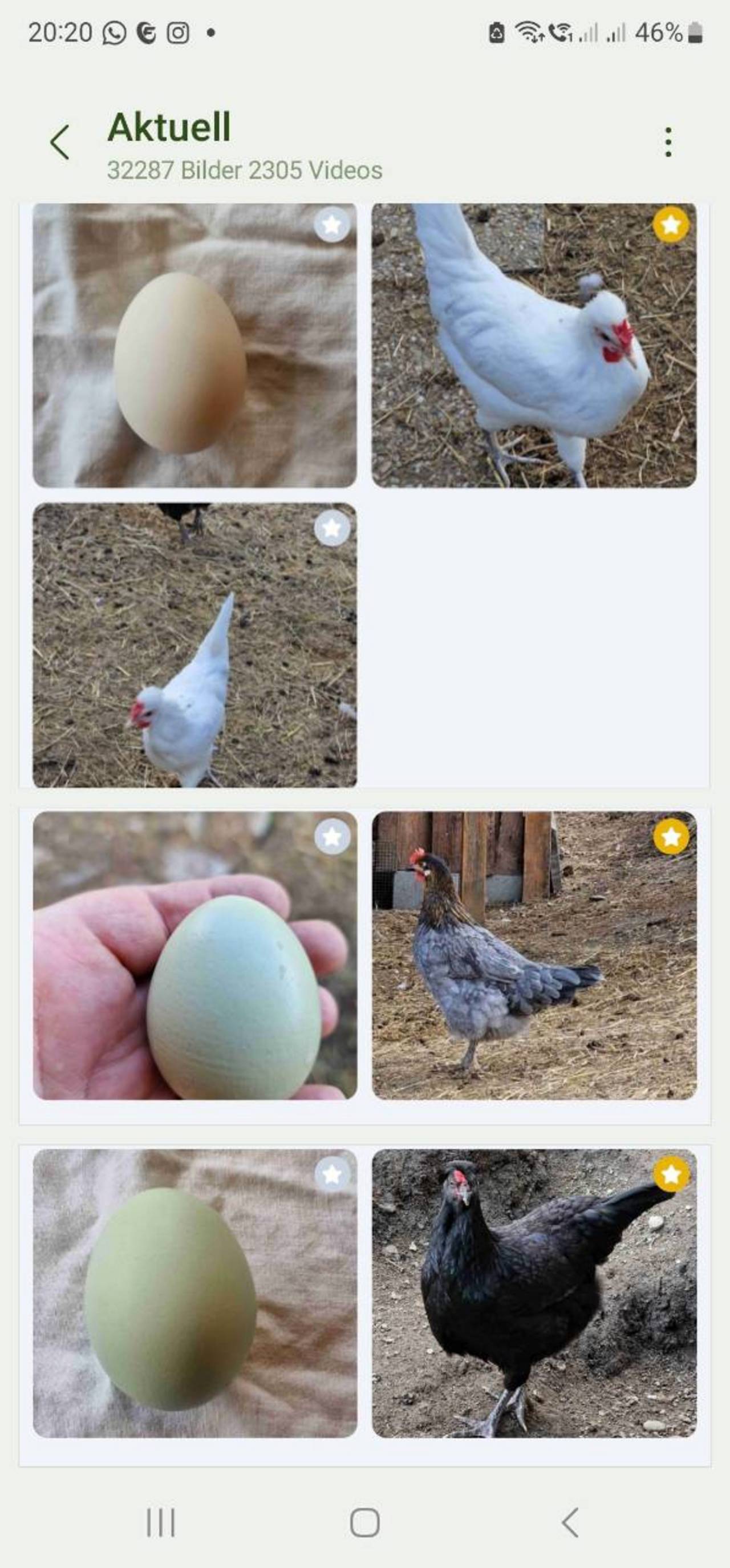Open the white hen walking away photo
This screenshot has width=730, height=1568.
pos(195,645)
